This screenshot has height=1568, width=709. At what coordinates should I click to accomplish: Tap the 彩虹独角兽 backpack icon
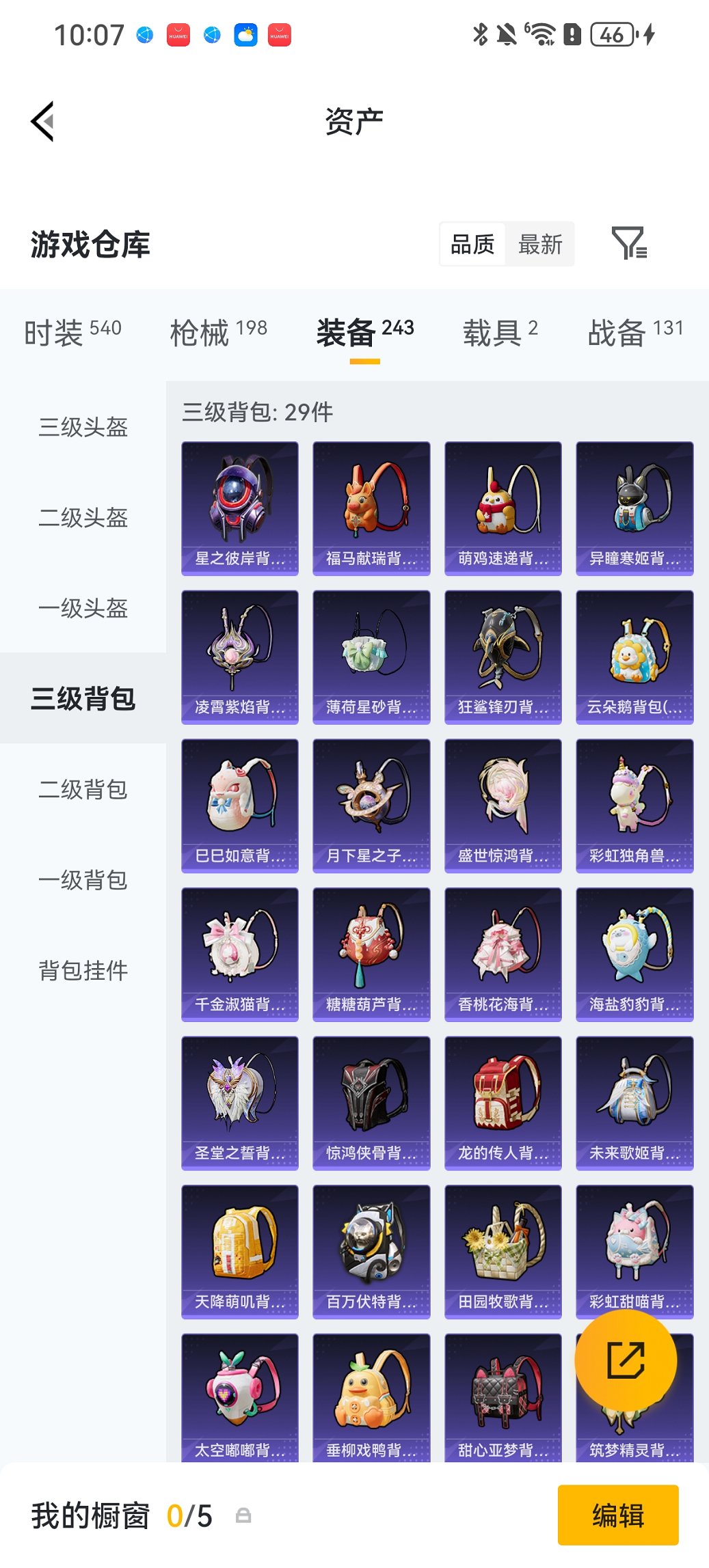[x=634, y=804]
